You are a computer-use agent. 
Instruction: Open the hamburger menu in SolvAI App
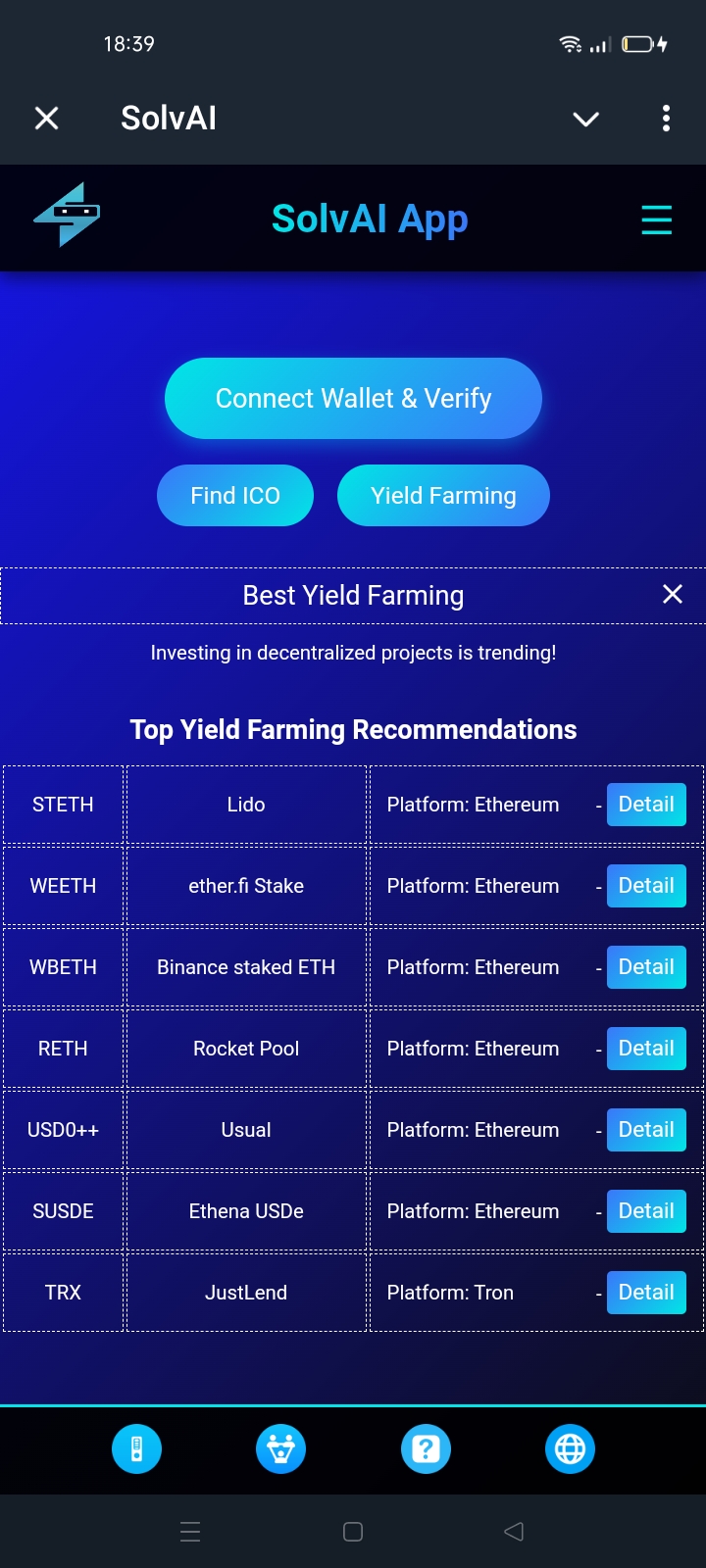(x=656, y=220)
